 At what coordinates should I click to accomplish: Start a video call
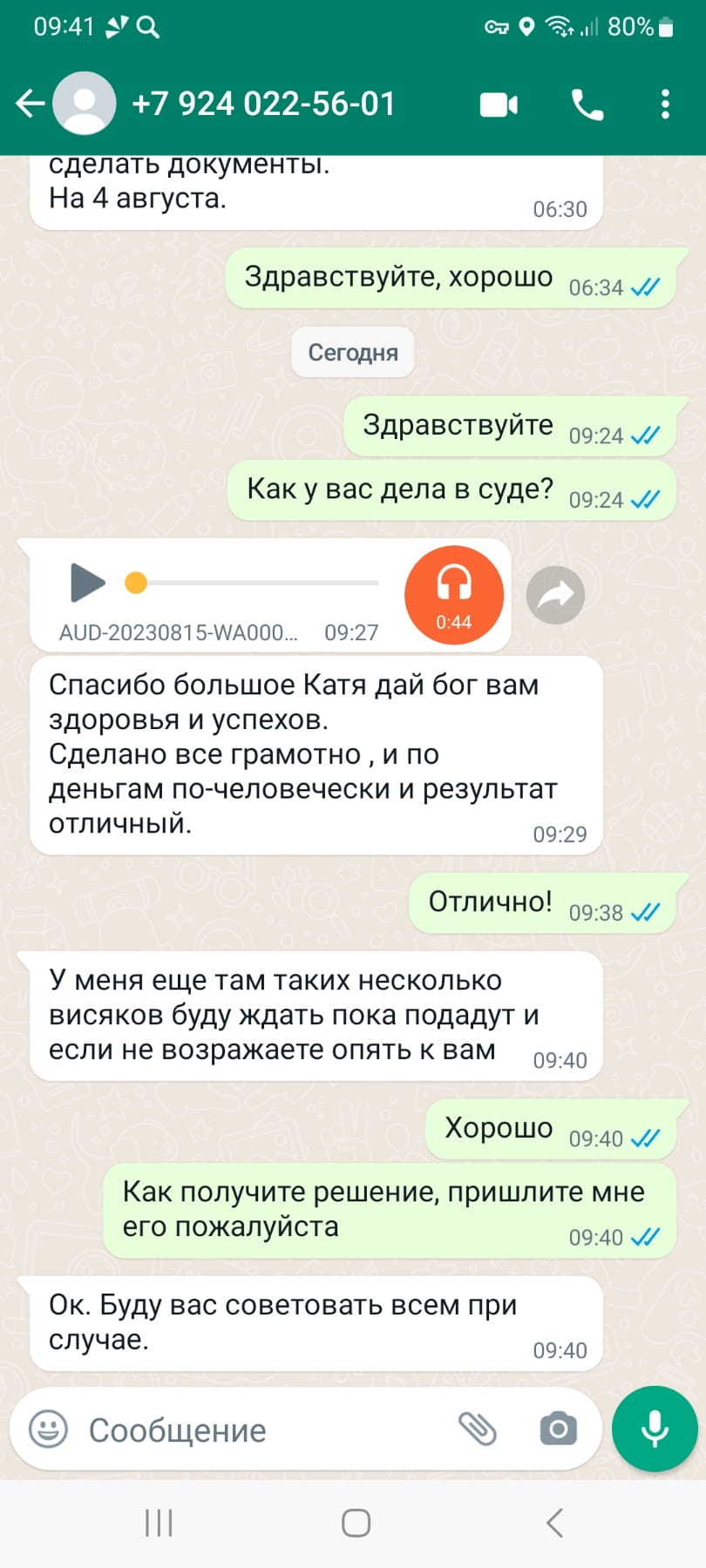tap(499, 105)
